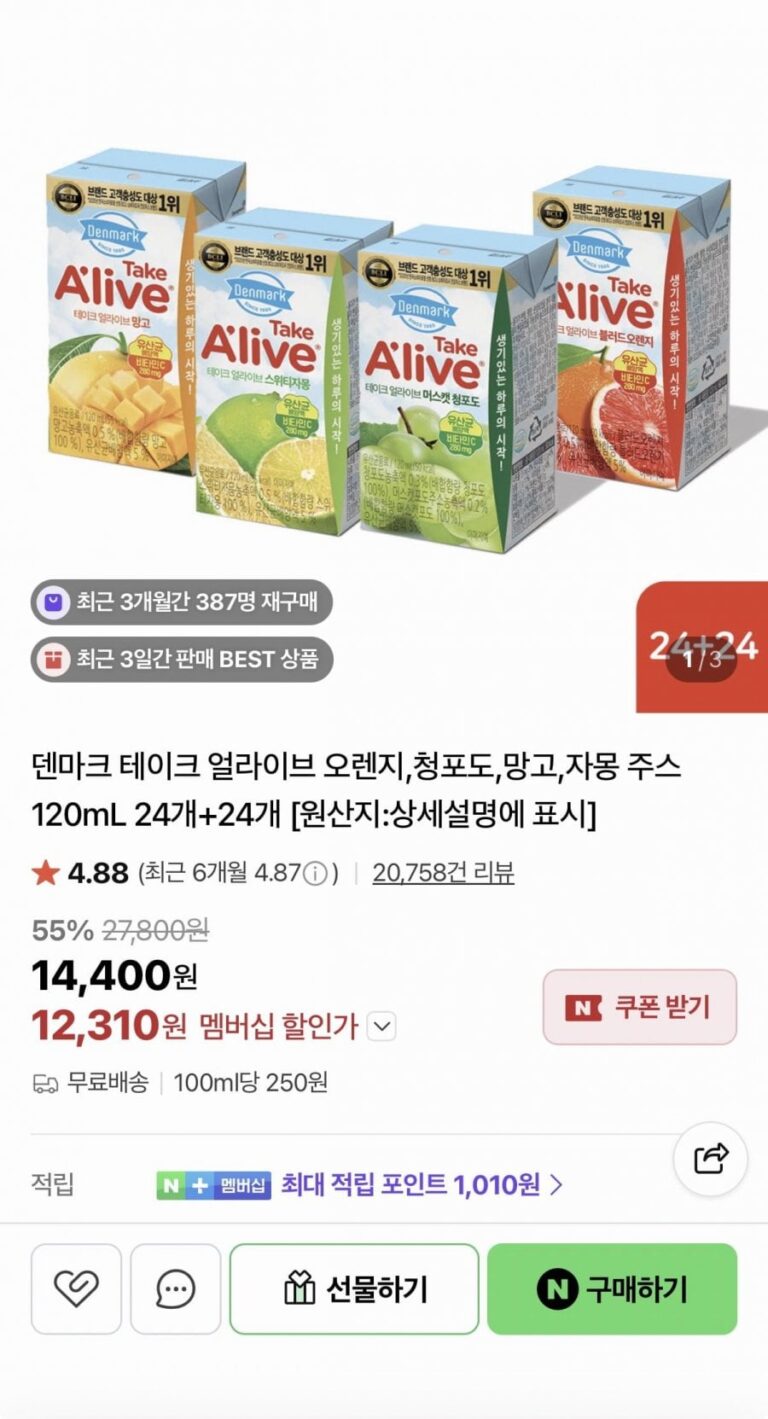Add the product to your wishlist

point(76,1289)
